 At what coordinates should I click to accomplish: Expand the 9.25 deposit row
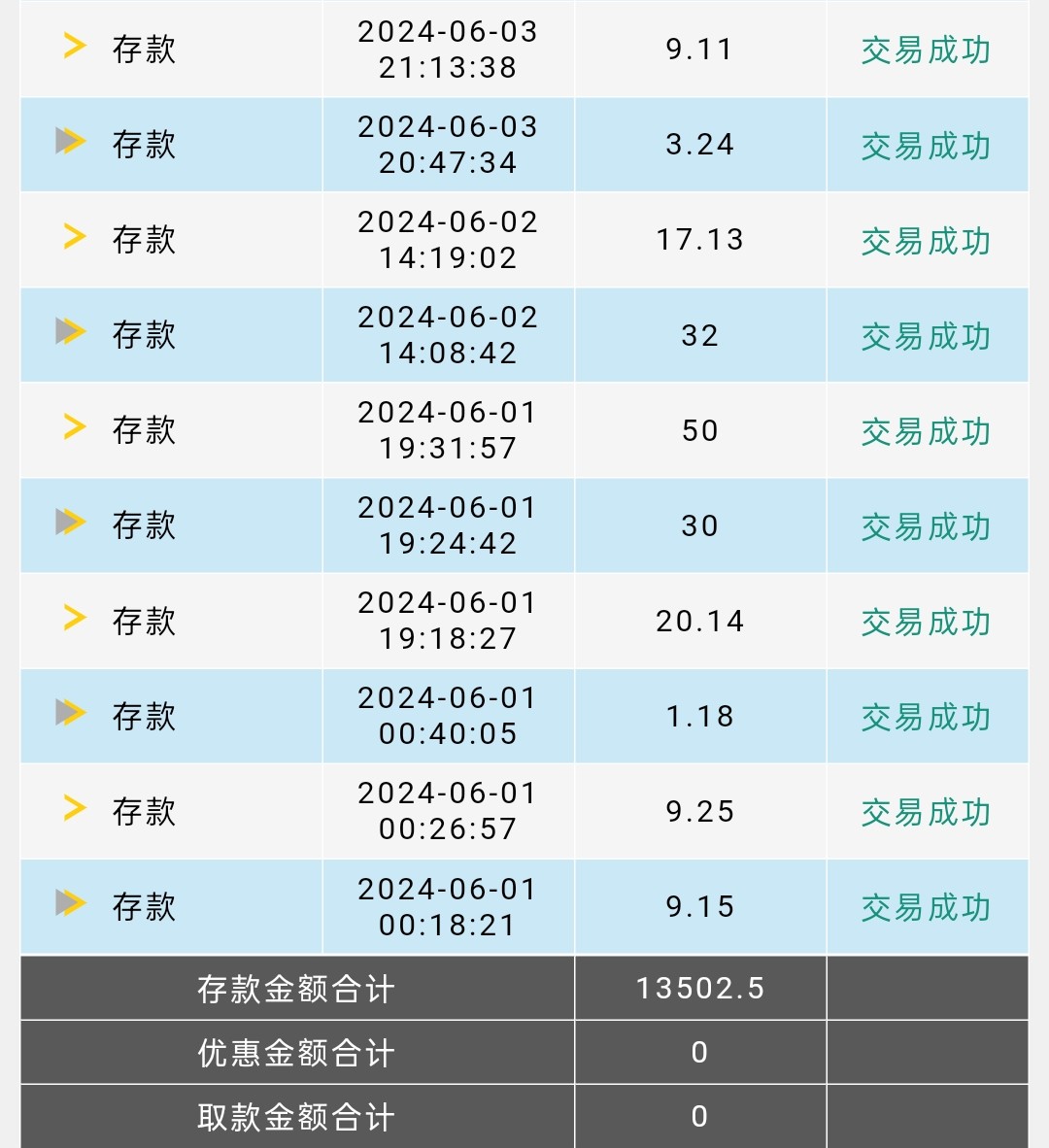(75, 808)
